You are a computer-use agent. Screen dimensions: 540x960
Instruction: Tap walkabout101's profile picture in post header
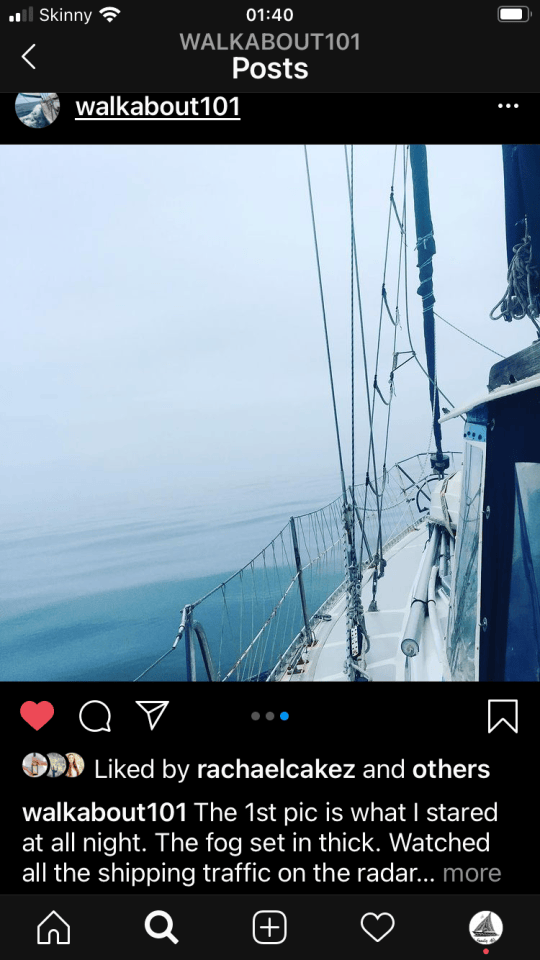[37, 110]
